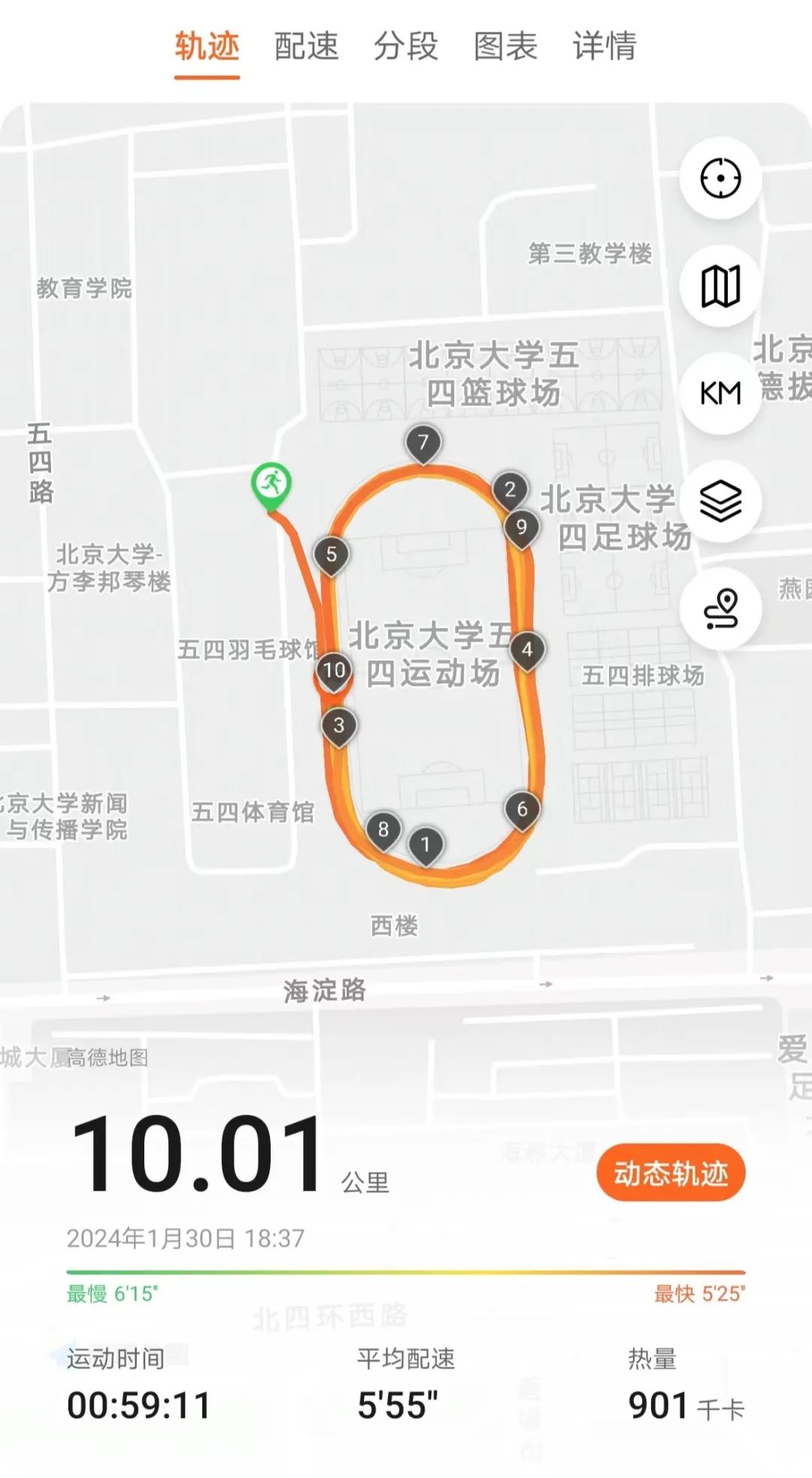Tap the folded map style icon

[720, 286]
